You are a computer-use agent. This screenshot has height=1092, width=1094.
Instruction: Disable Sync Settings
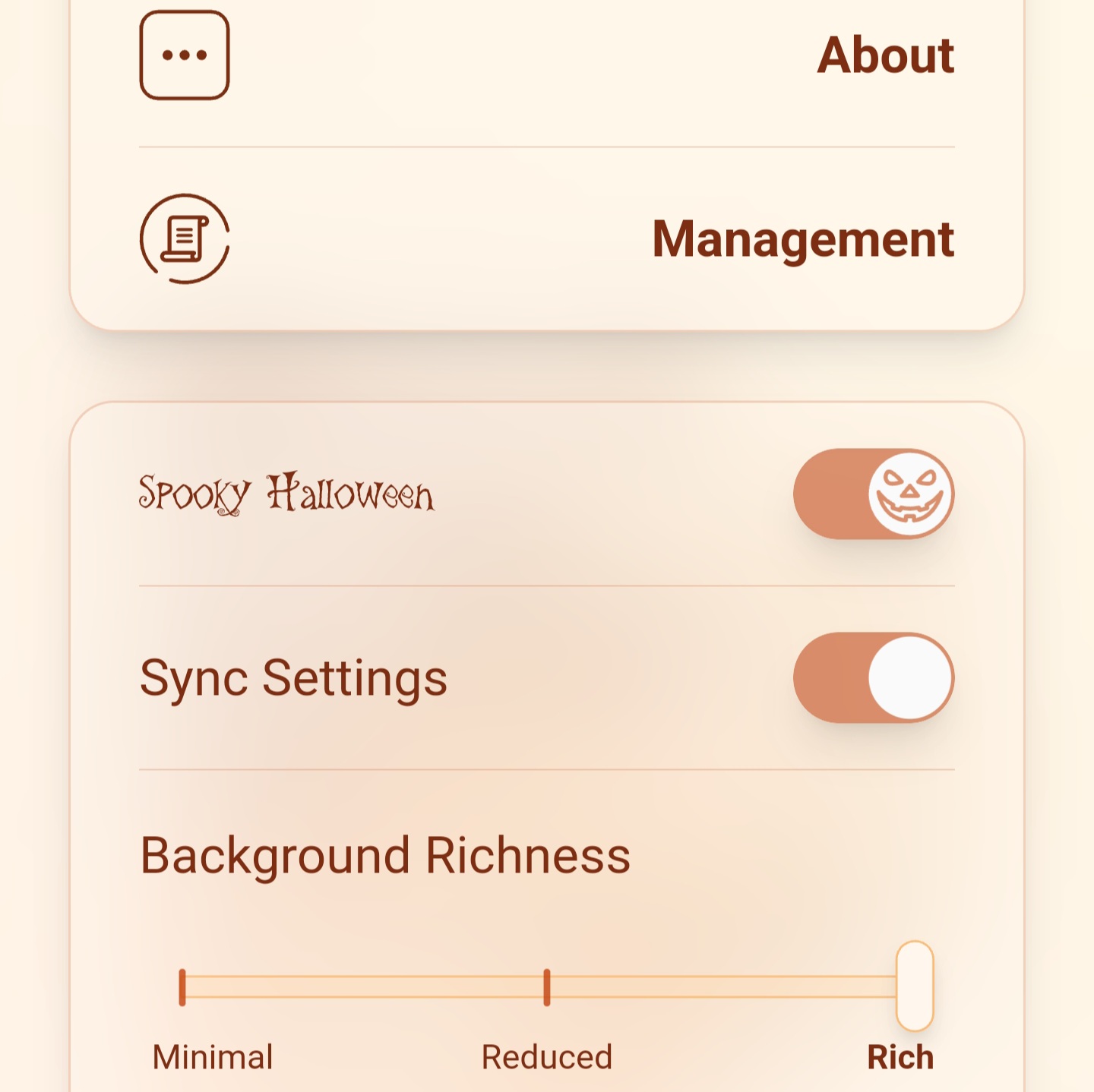point(873,677)
